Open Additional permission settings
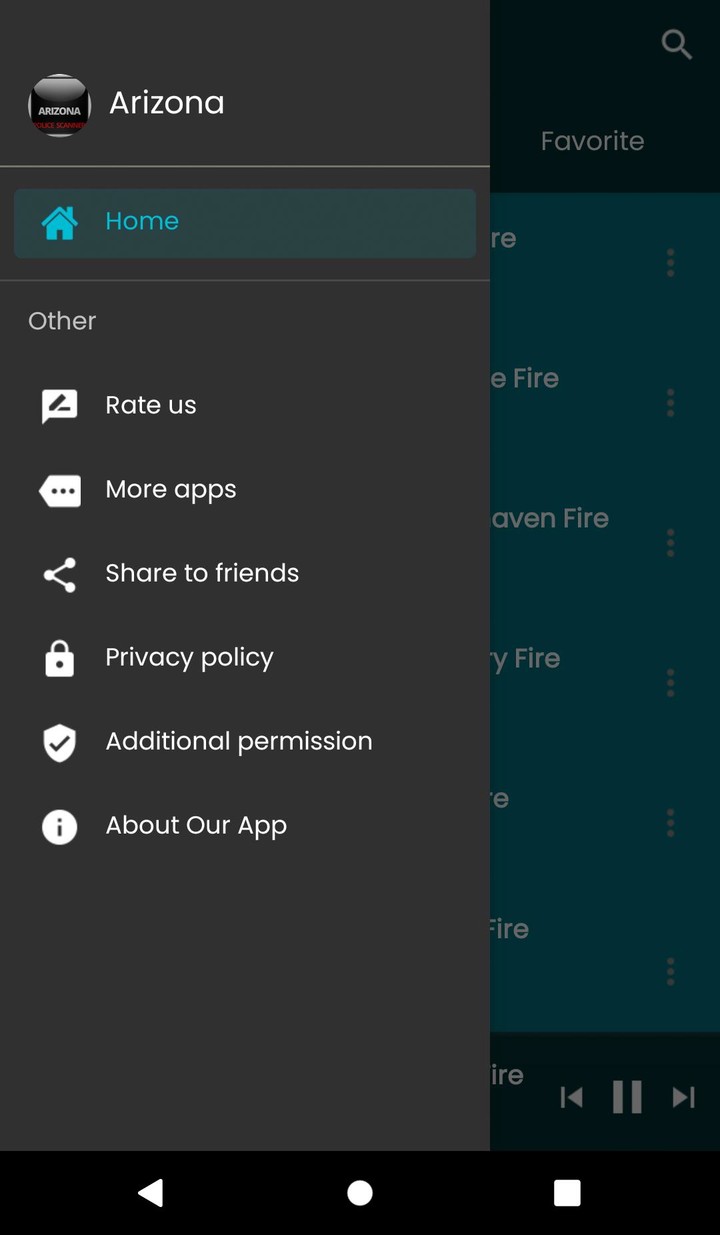Image resolution: width=720 pixels, height=1235 pixels. 239,741
